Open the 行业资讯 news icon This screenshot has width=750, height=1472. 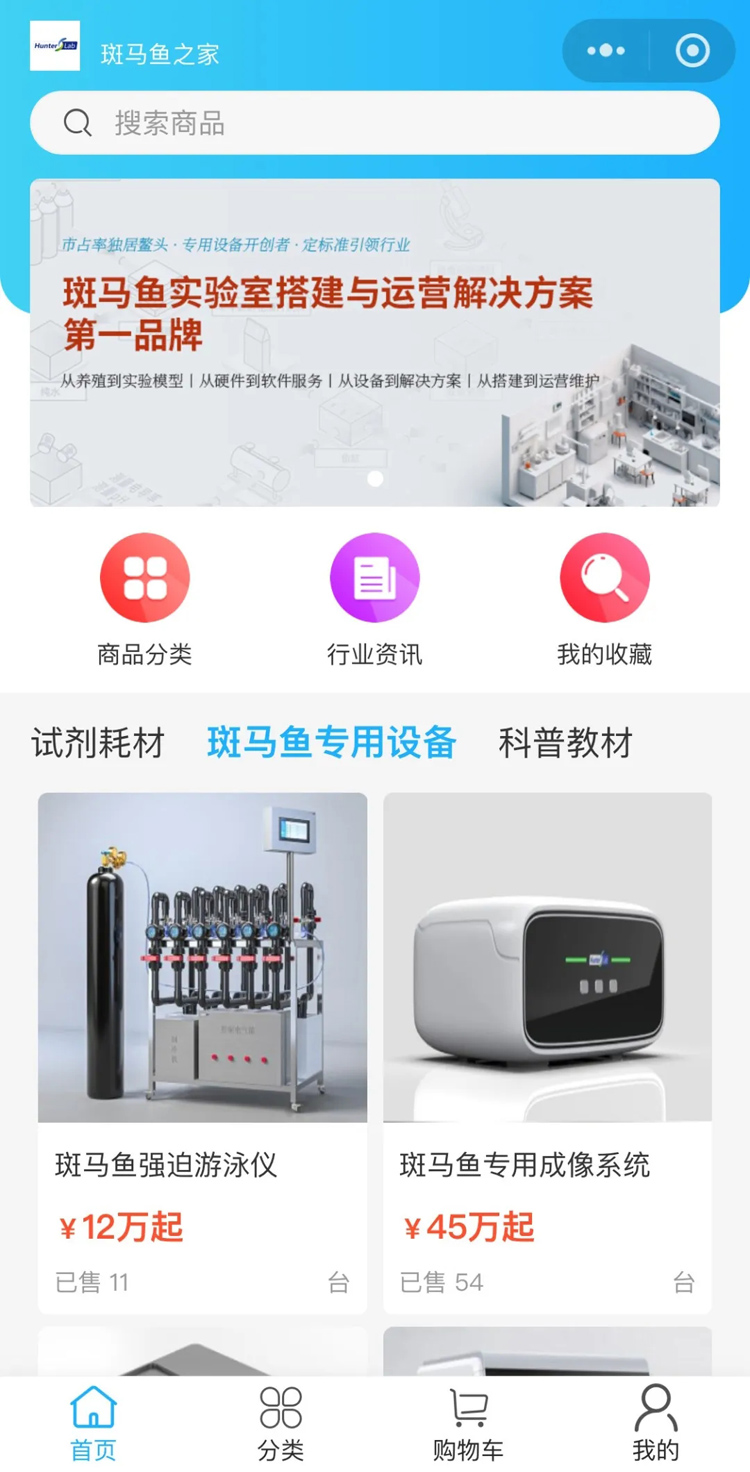[375, 576]
